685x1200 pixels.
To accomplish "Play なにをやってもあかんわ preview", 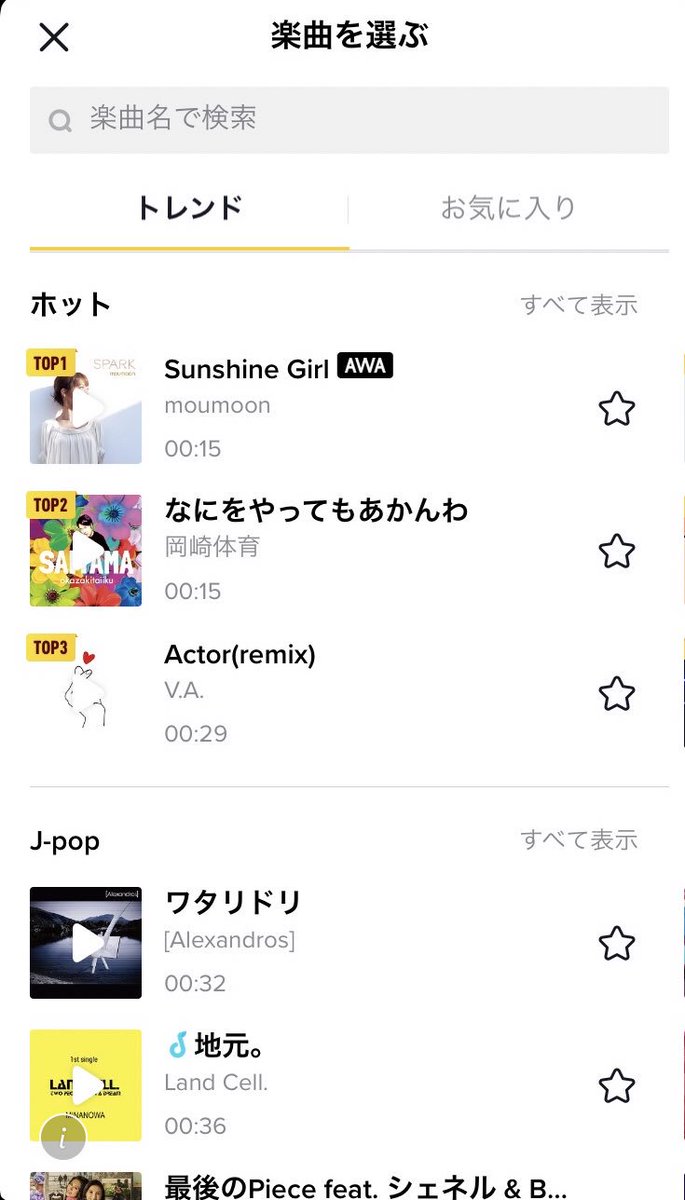I will [x=86, y=550].
